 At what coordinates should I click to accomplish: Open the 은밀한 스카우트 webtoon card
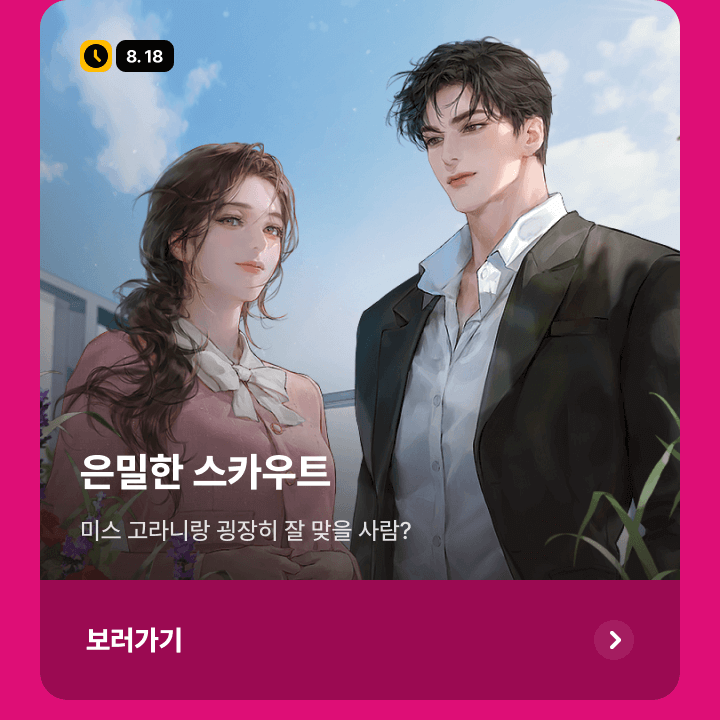pos(360,300)
